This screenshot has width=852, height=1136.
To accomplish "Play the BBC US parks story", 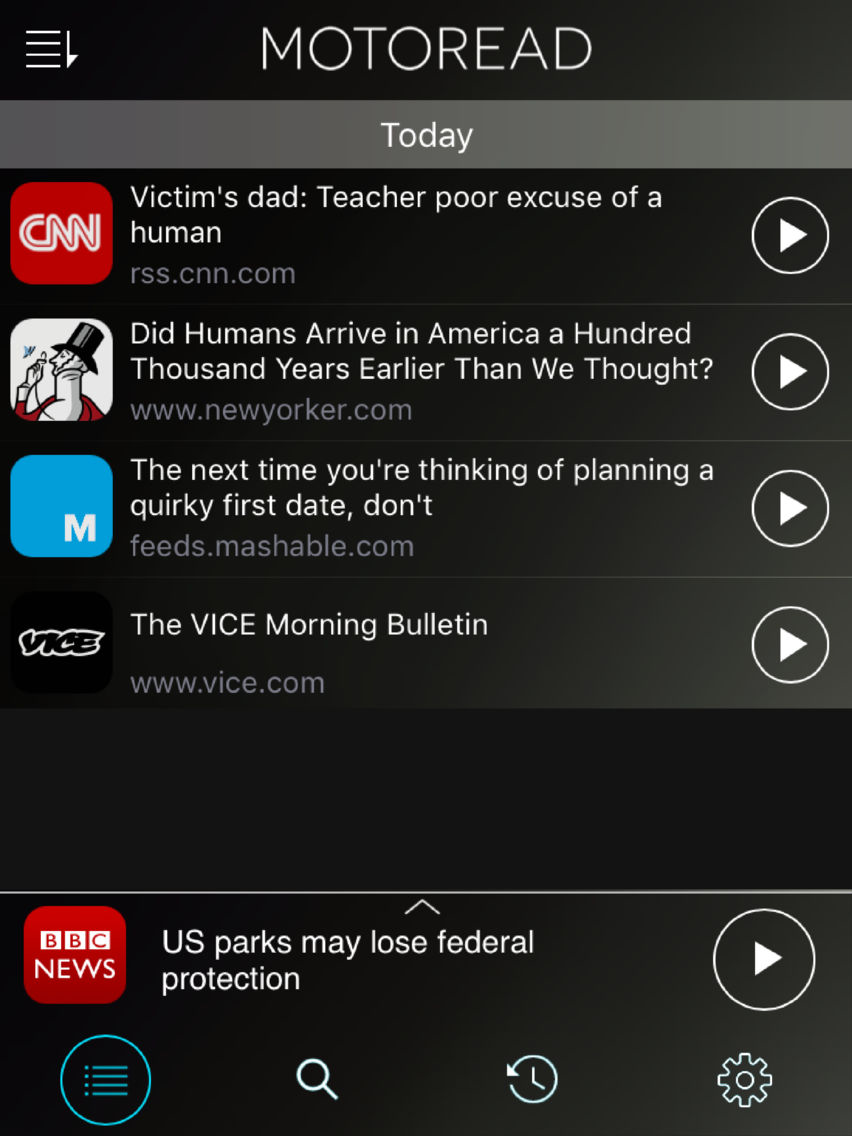I will 763,959.
